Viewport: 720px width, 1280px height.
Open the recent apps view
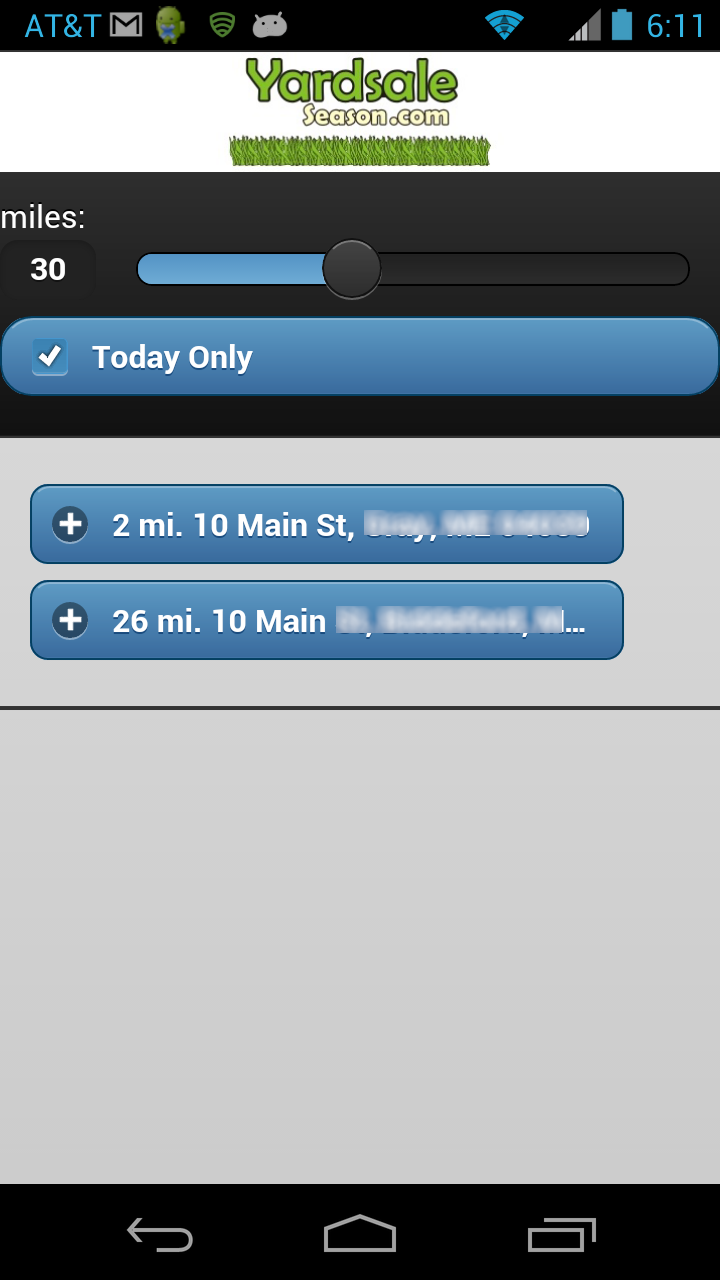(561, 1234)
